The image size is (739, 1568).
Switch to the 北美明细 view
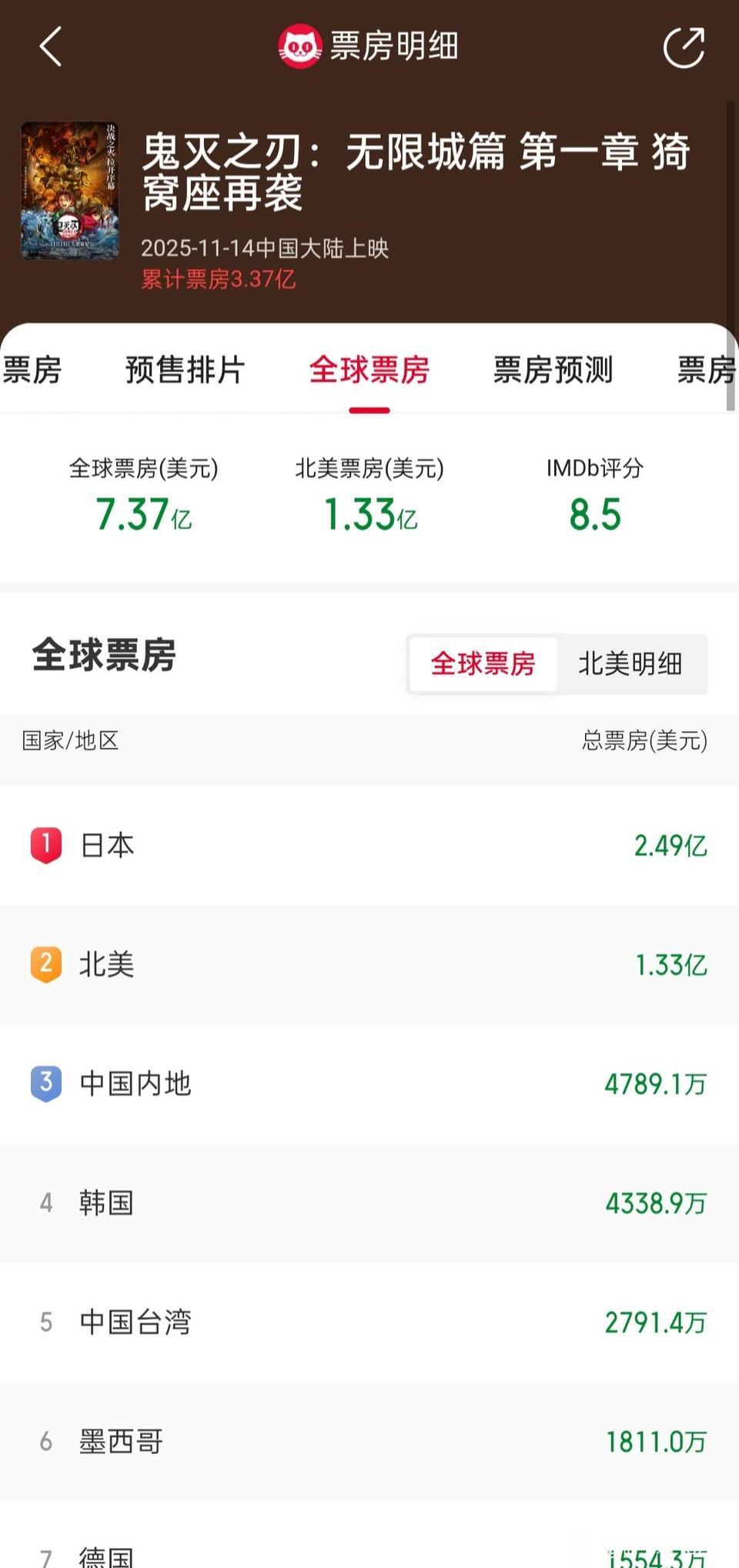(633, 664)
